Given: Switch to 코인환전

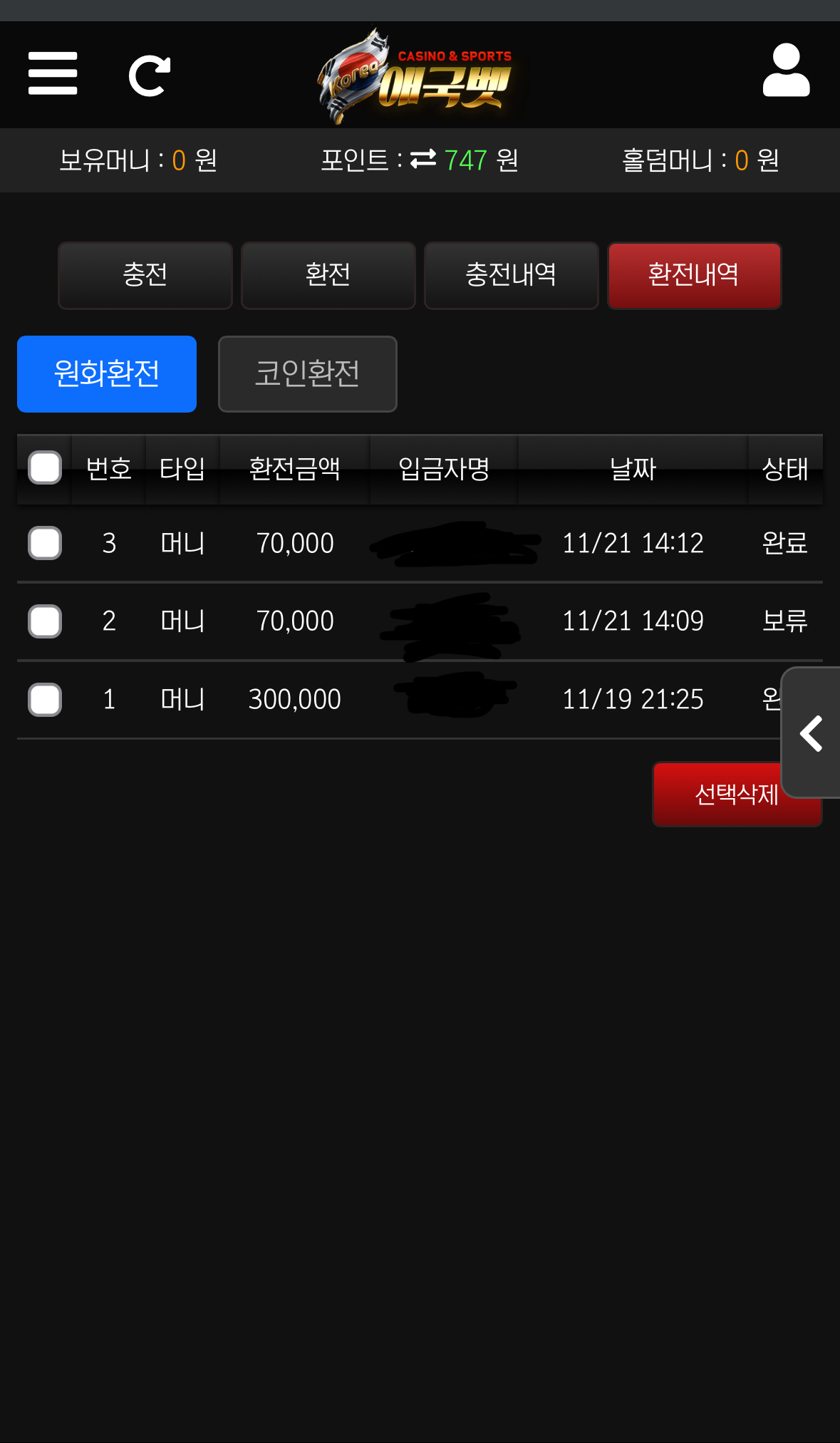Looking at the screenshot, I should coord(307,374).
